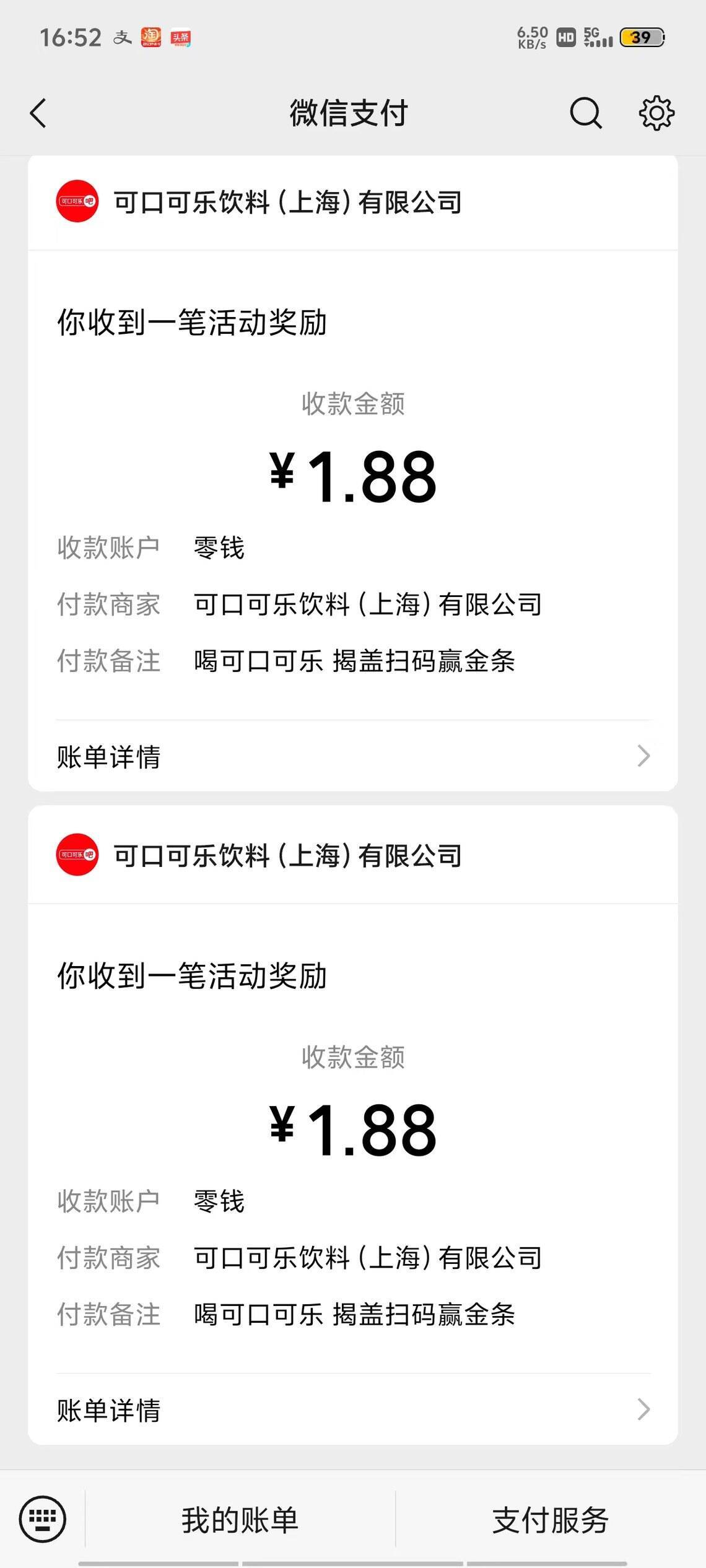This screenshot has height=1568, width=706.
Task: Open 我的账单 menu
Action: [240, 1520]
